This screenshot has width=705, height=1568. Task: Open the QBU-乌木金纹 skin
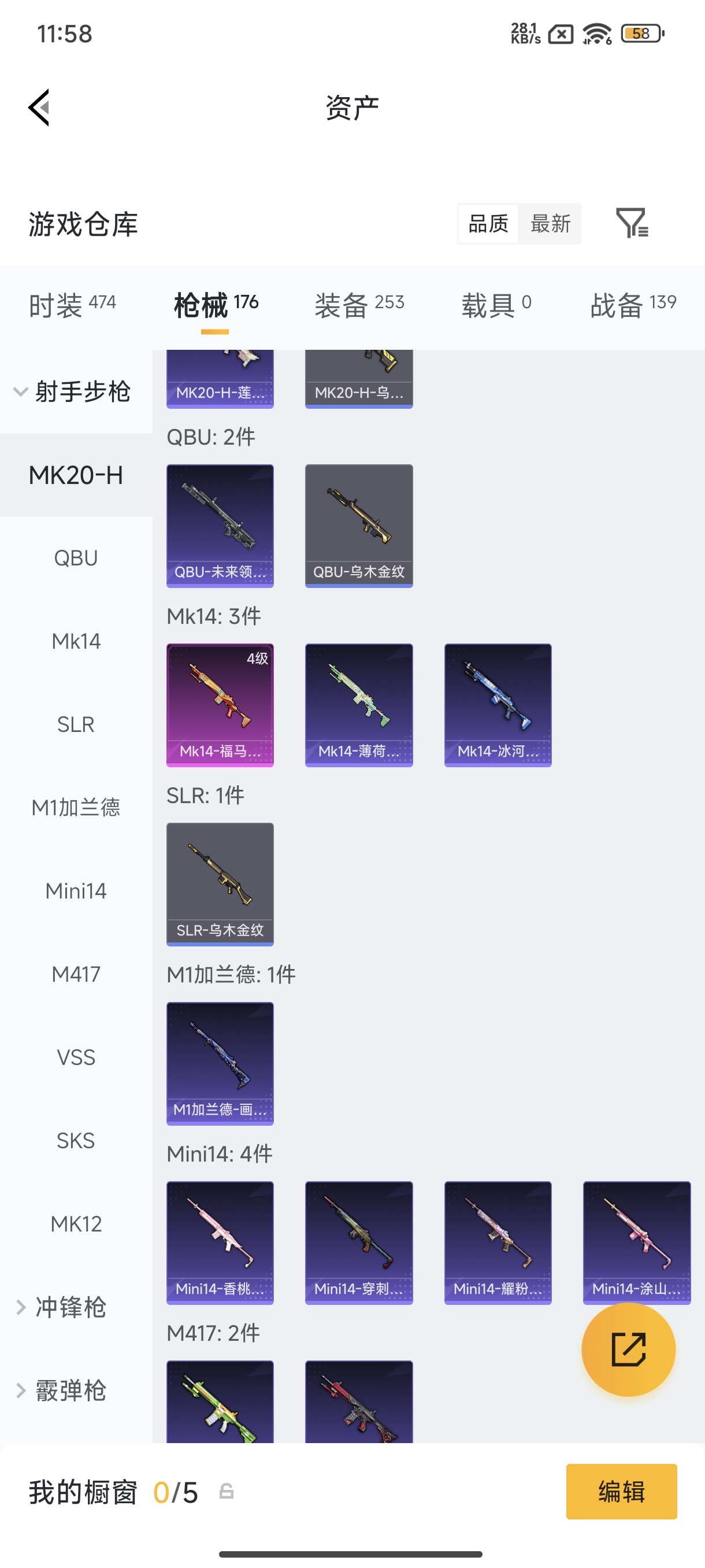(359, 526)
